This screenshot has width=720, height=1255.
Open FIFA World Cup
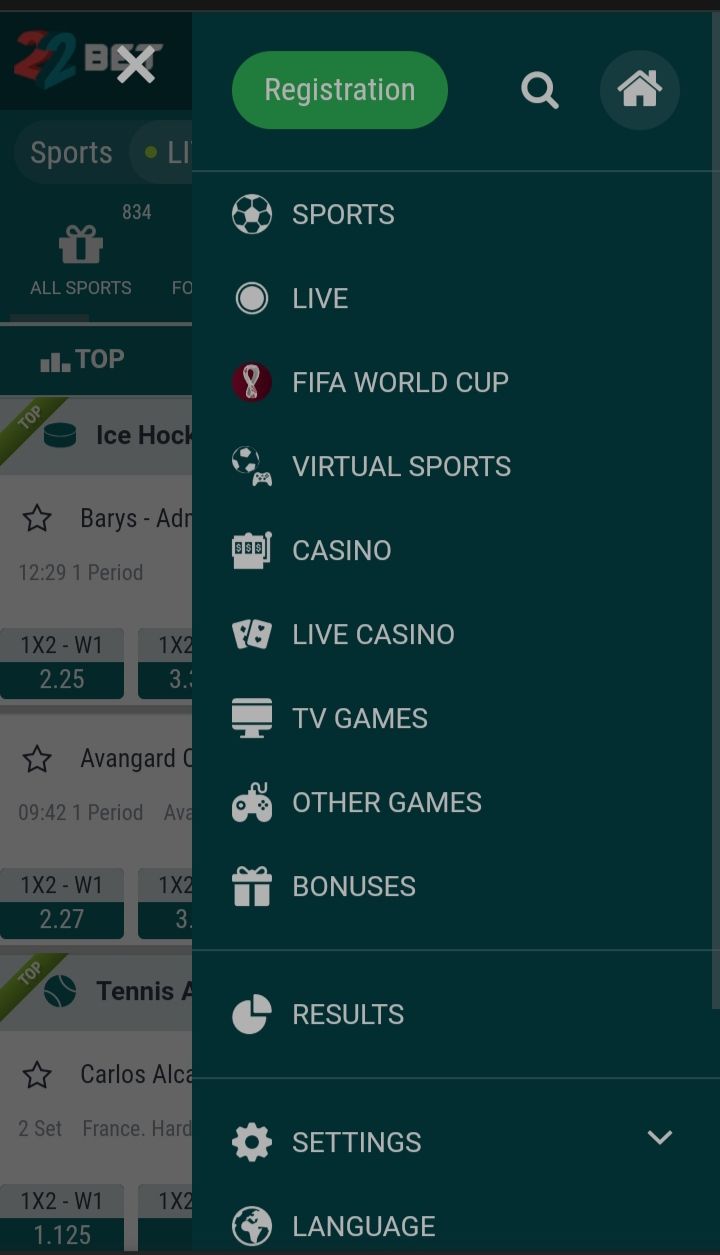(x=400, y=382)
